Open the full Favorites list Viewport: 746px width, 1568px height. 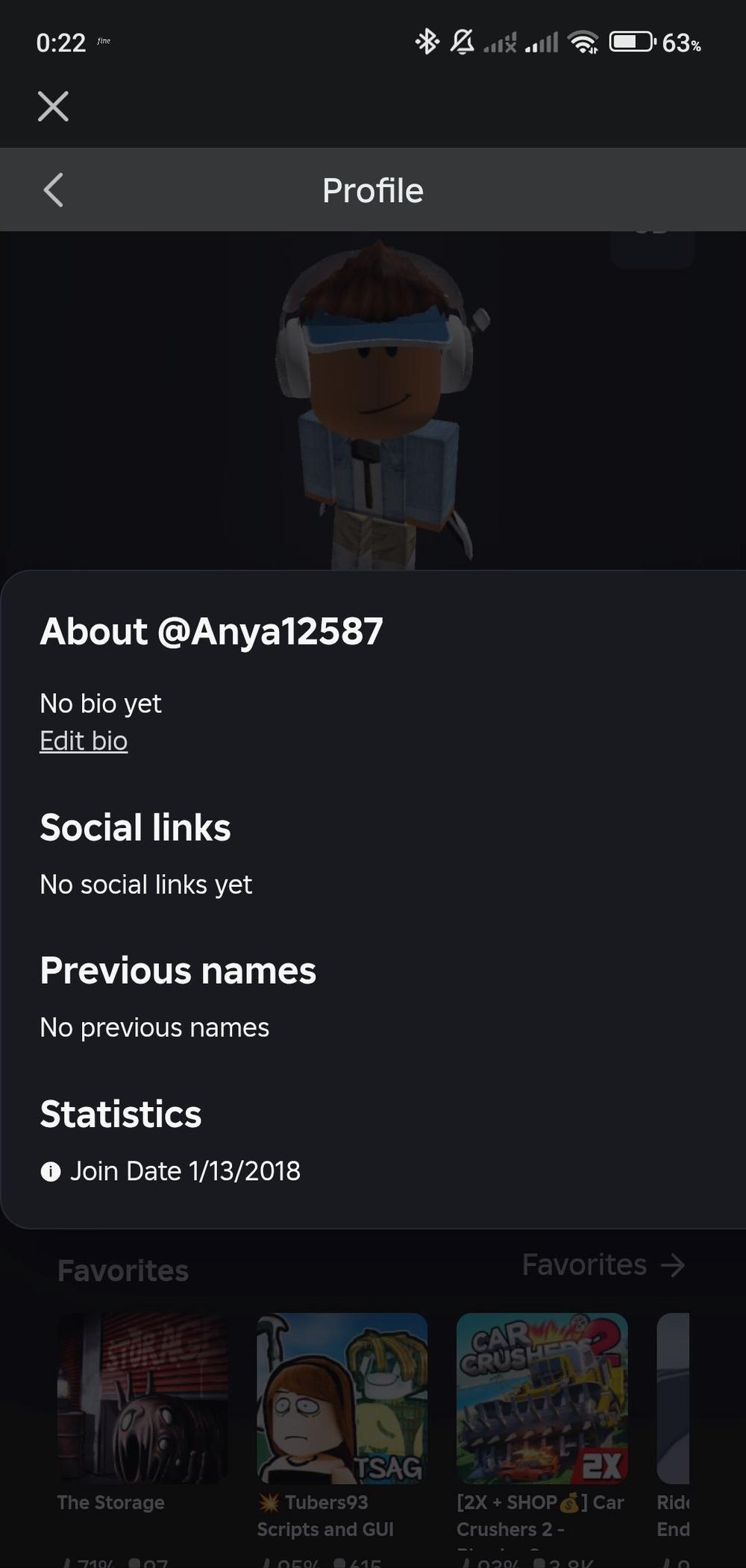(603, 1265)
